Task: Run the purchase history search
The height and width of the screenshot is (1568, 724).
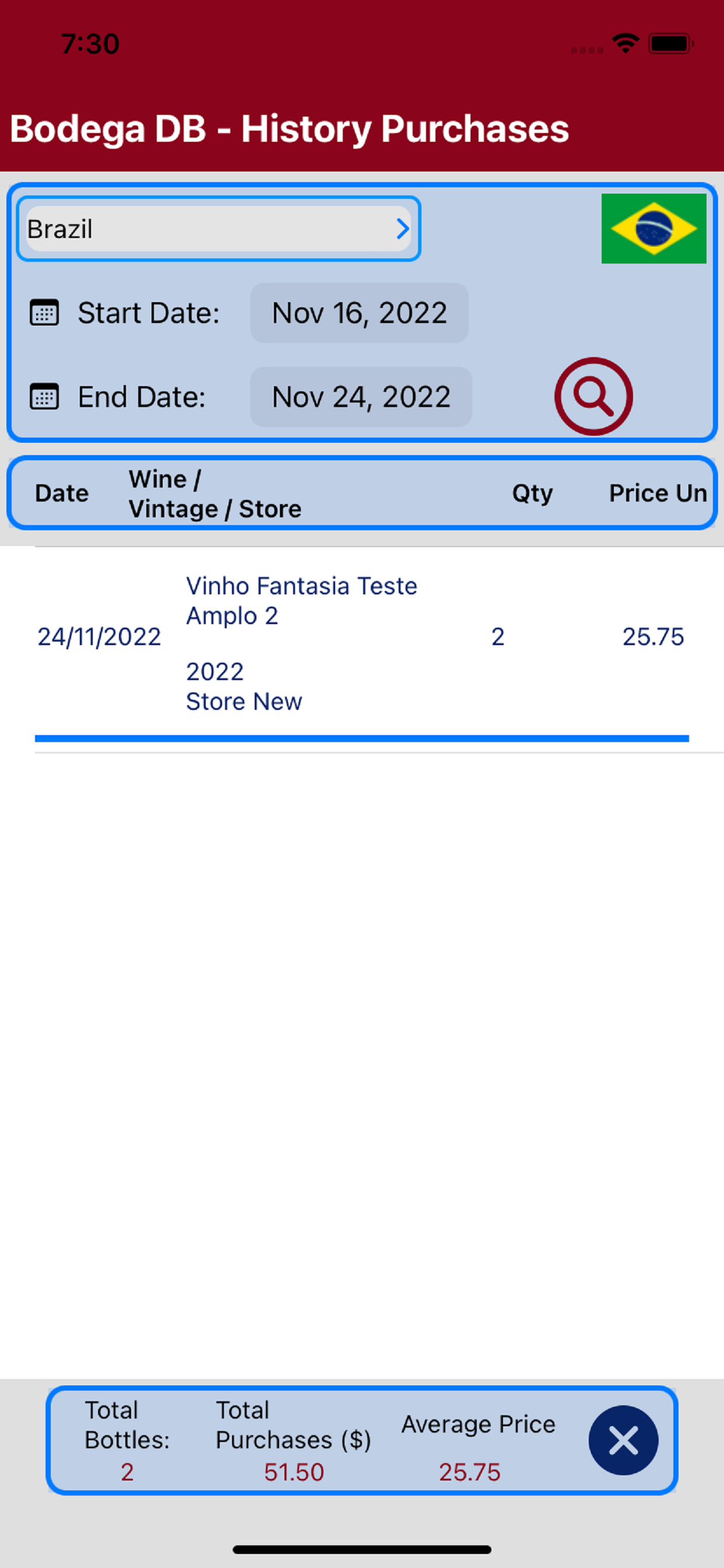Action: coord(593,396)
